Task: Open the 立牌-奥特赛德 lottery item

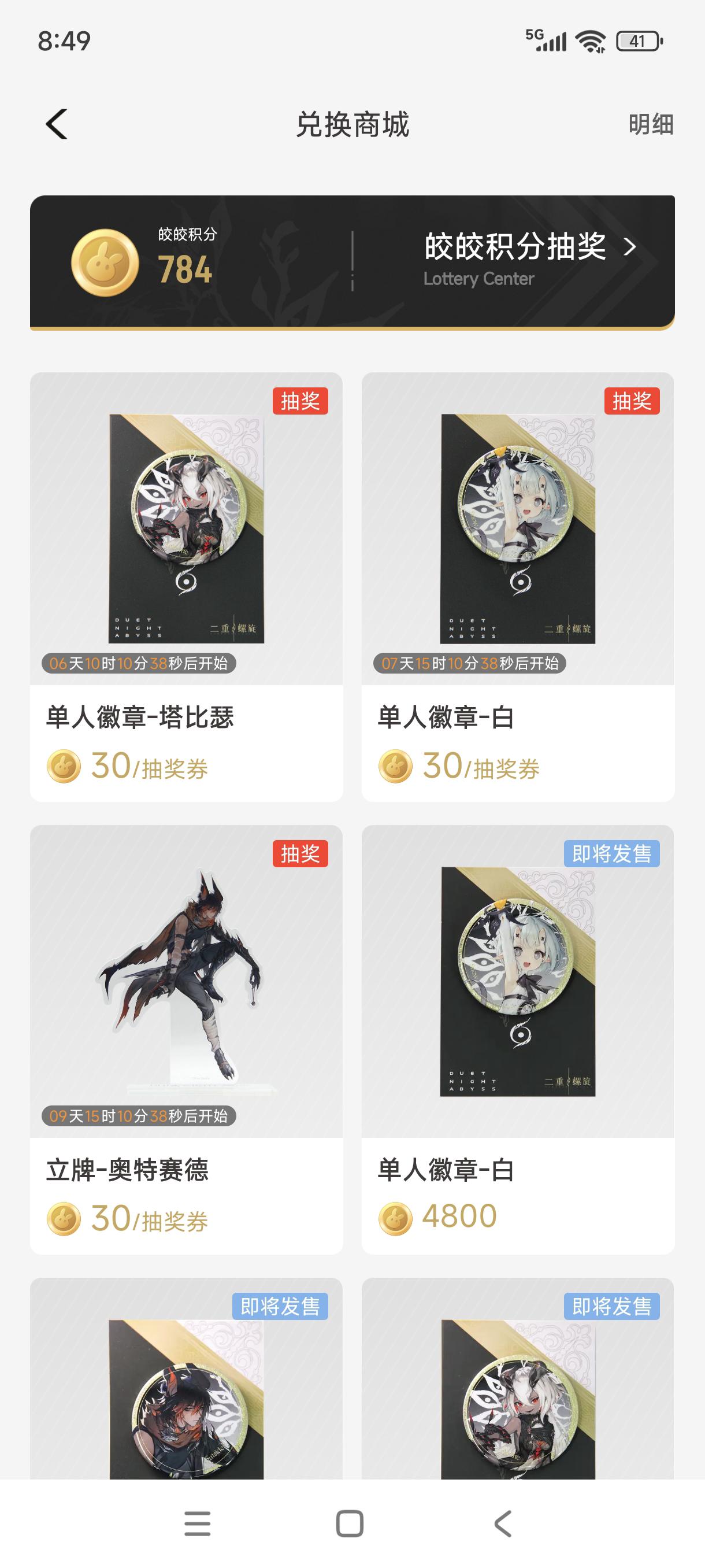Action: click(x=186, y=1038)
